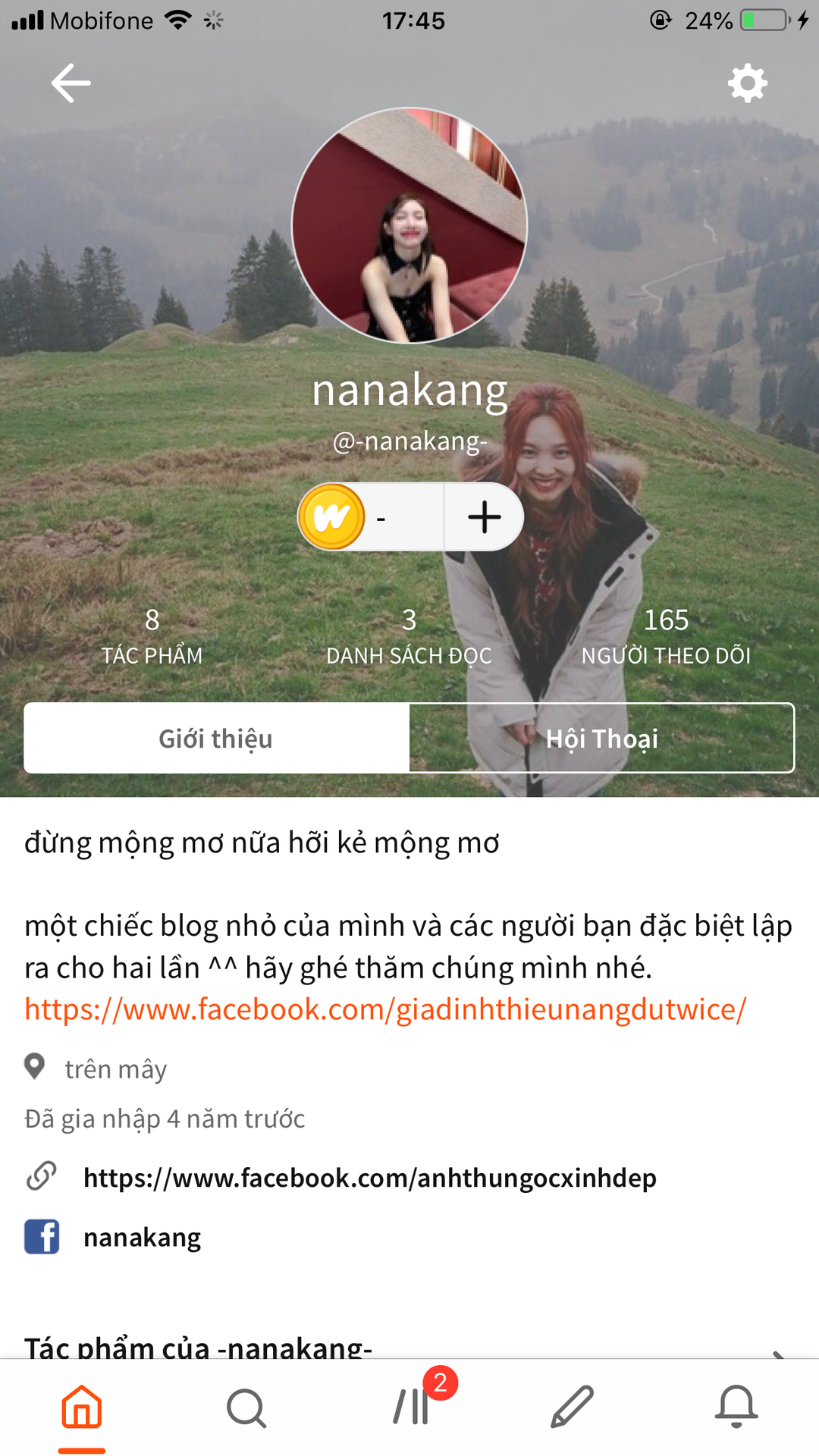
Task: Open the giadinhthieunangdutwice Facebook link
Action: (385, 1009)
